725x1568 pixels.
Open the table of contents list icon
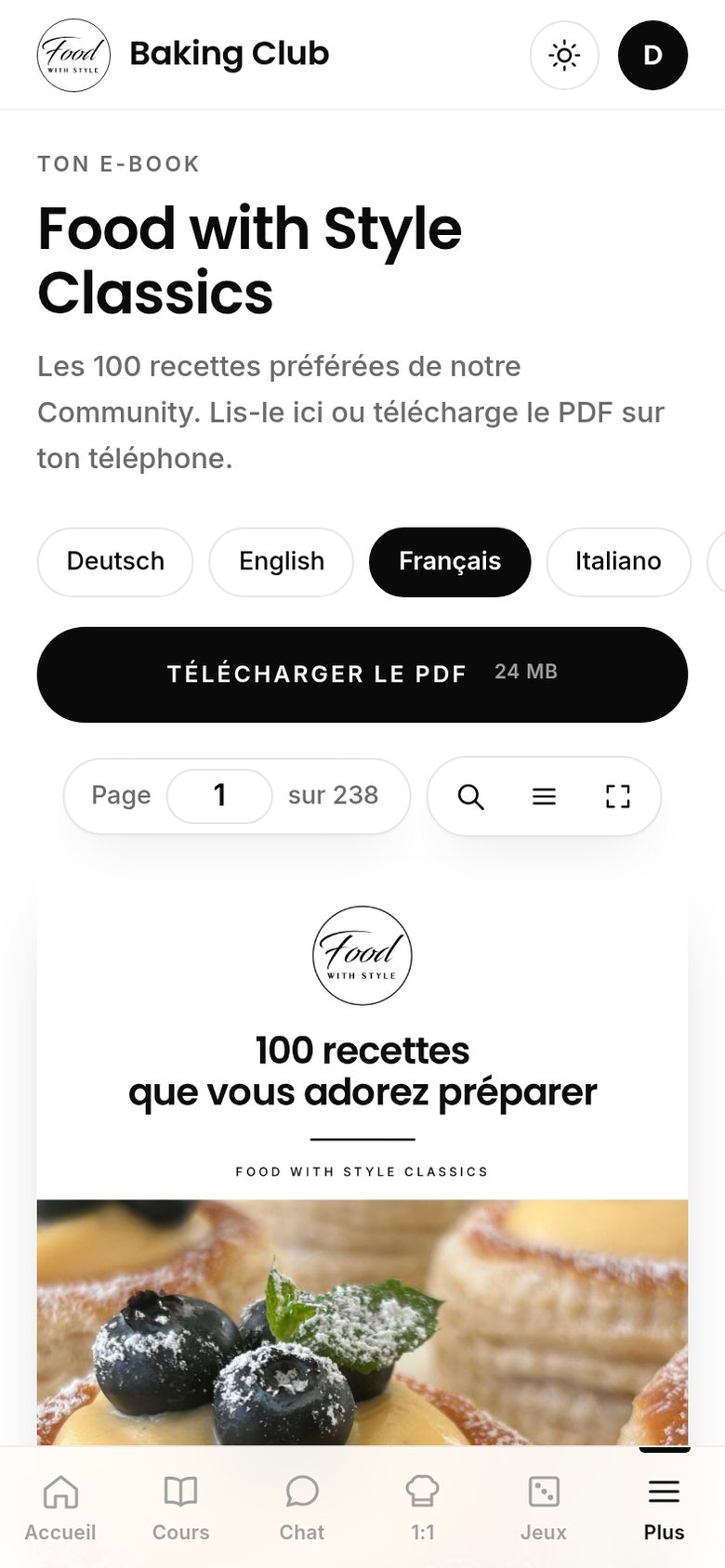[x=544, y=797]
